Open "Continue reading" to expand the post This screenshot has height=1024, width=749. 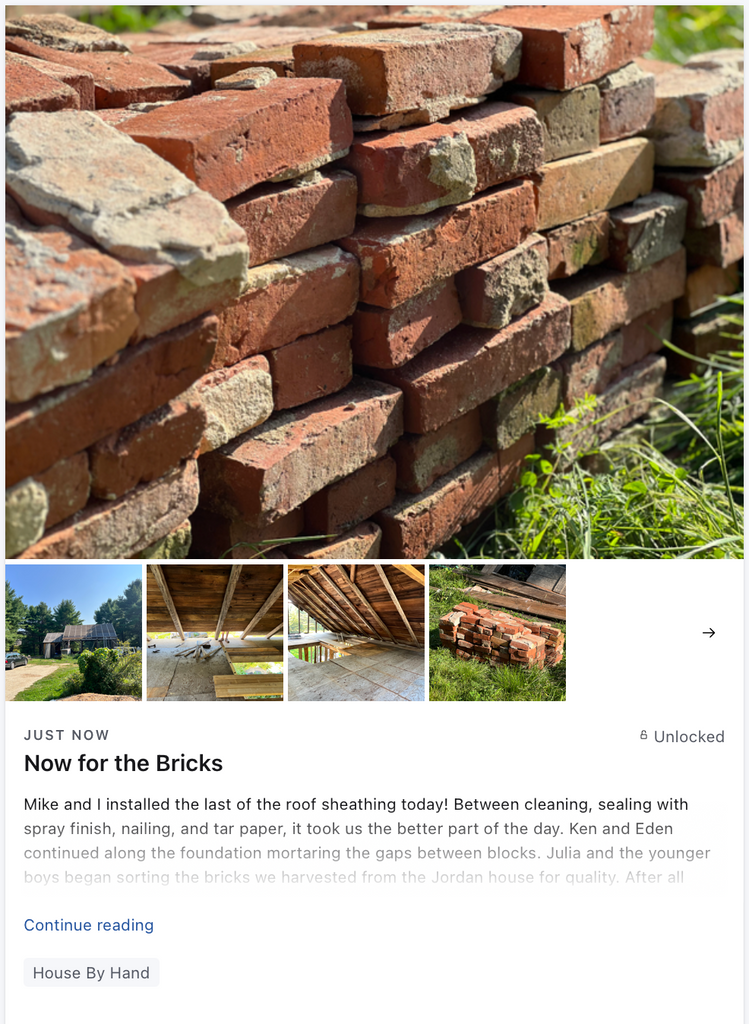click(88, 925)
